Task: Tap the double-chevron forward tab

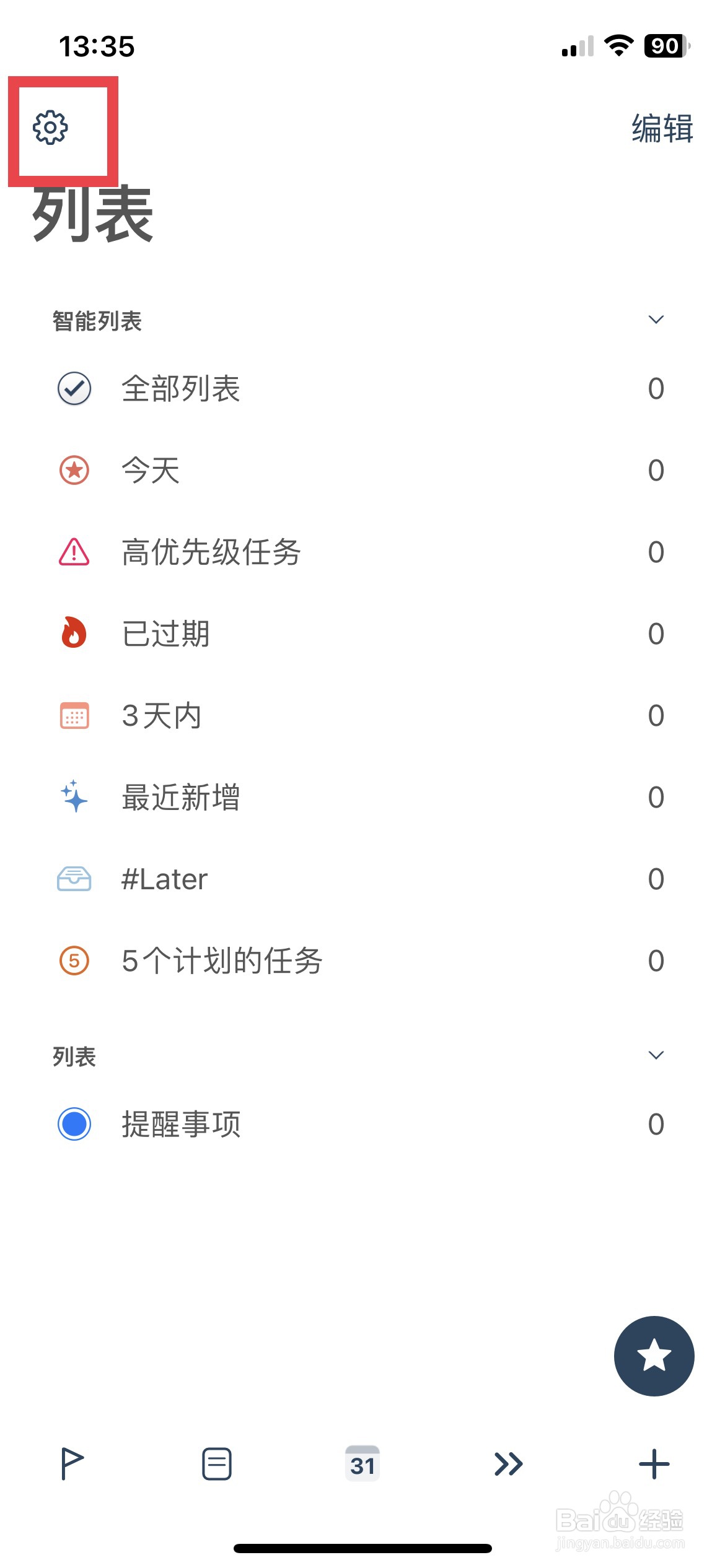Action: coord(508,1465)
